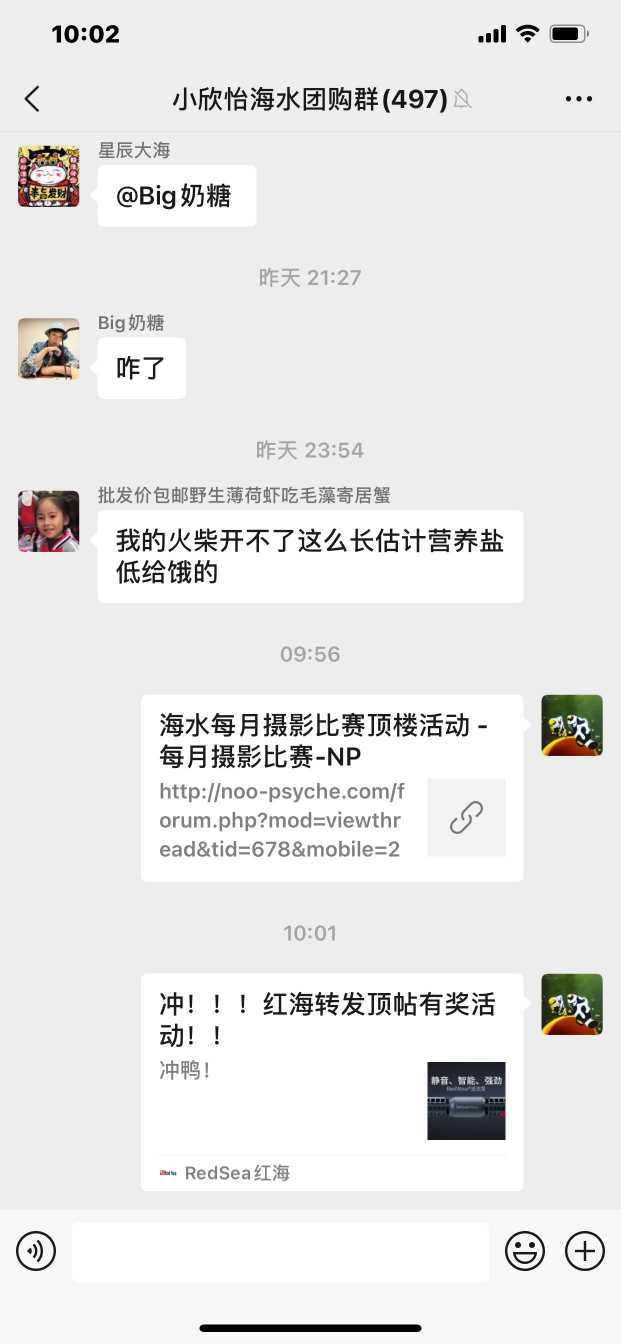Open the RedSea 红海 shared article card
The height and width of the screenshot is (1344, 621).
[x=331, y=1081]
